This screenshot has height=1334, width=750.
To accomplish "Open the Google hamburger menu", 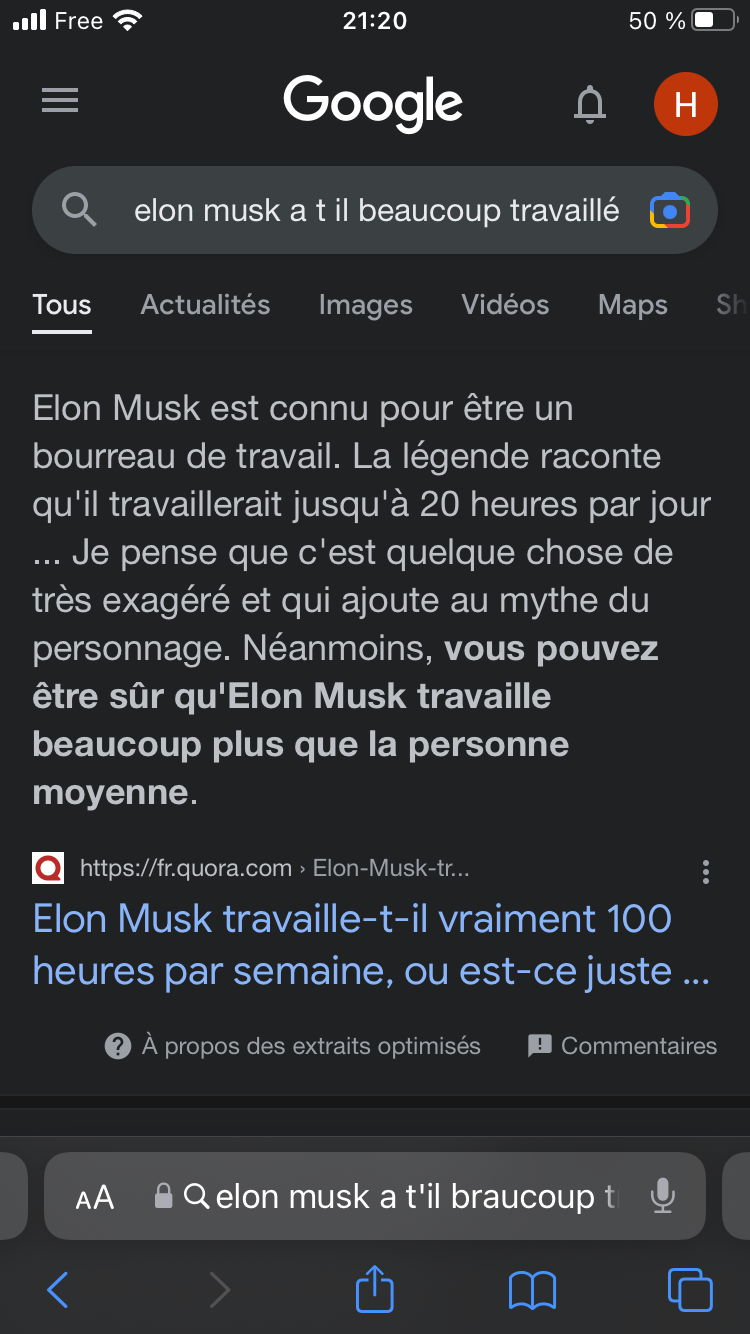I will tap(60, 101).
